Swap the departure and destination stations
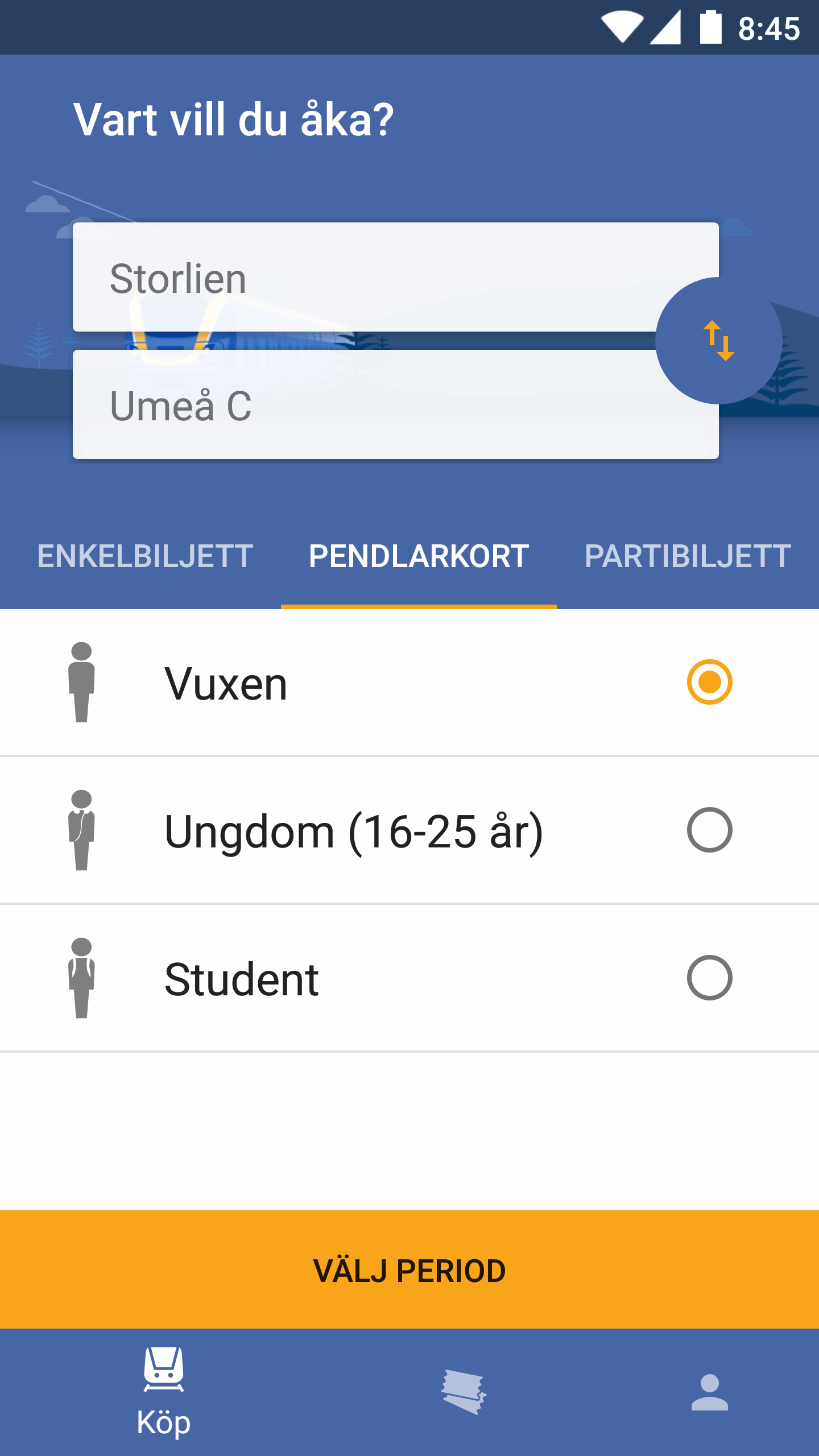Screen dimensions: 819x1456 click(718, 341)
